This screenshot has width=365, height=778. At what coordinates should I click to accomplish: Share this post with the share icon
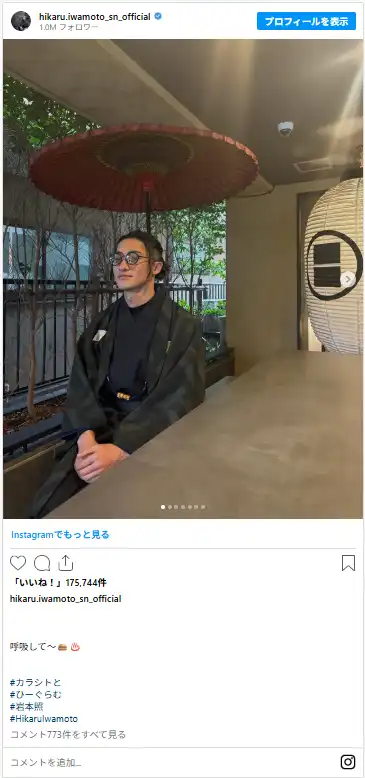65,563
